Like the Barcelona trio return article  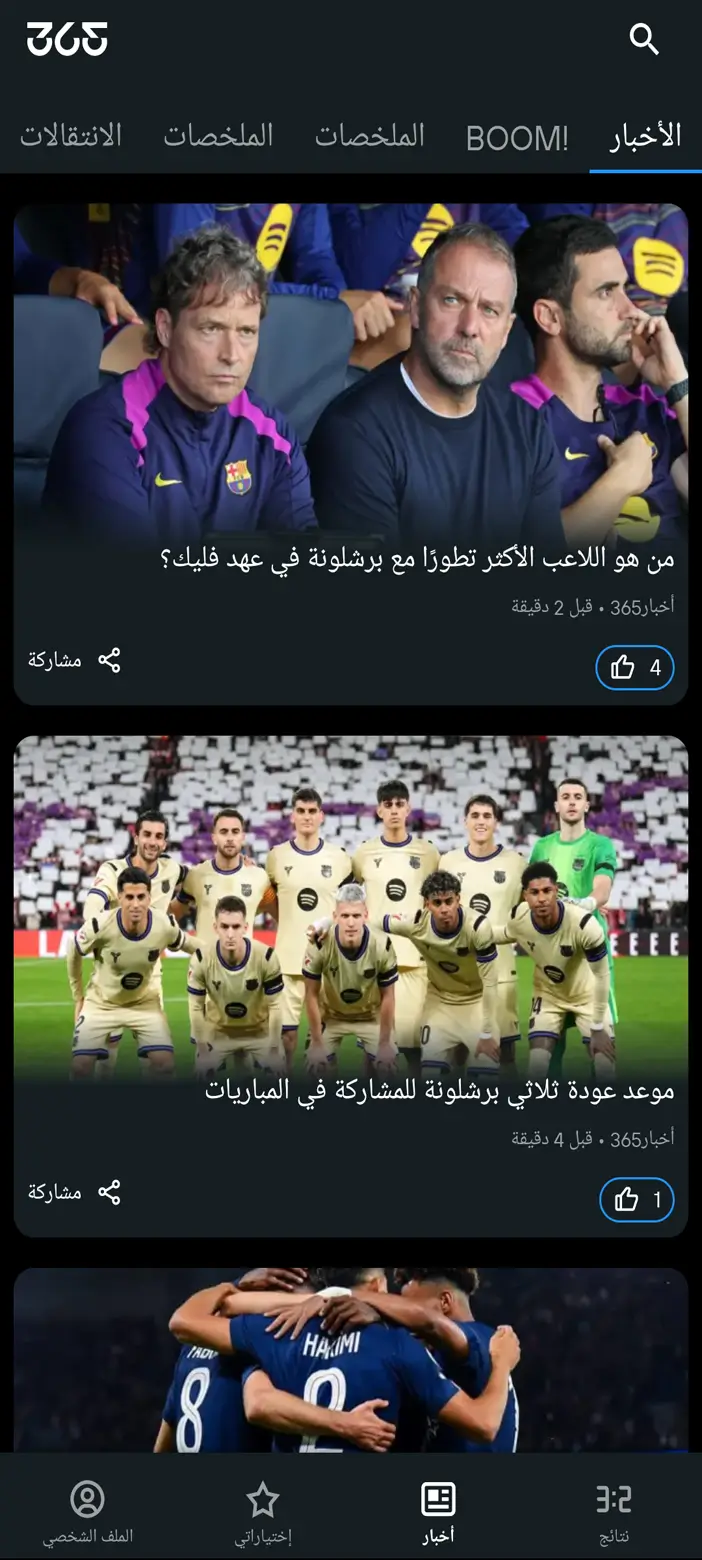click(637, 1199)
